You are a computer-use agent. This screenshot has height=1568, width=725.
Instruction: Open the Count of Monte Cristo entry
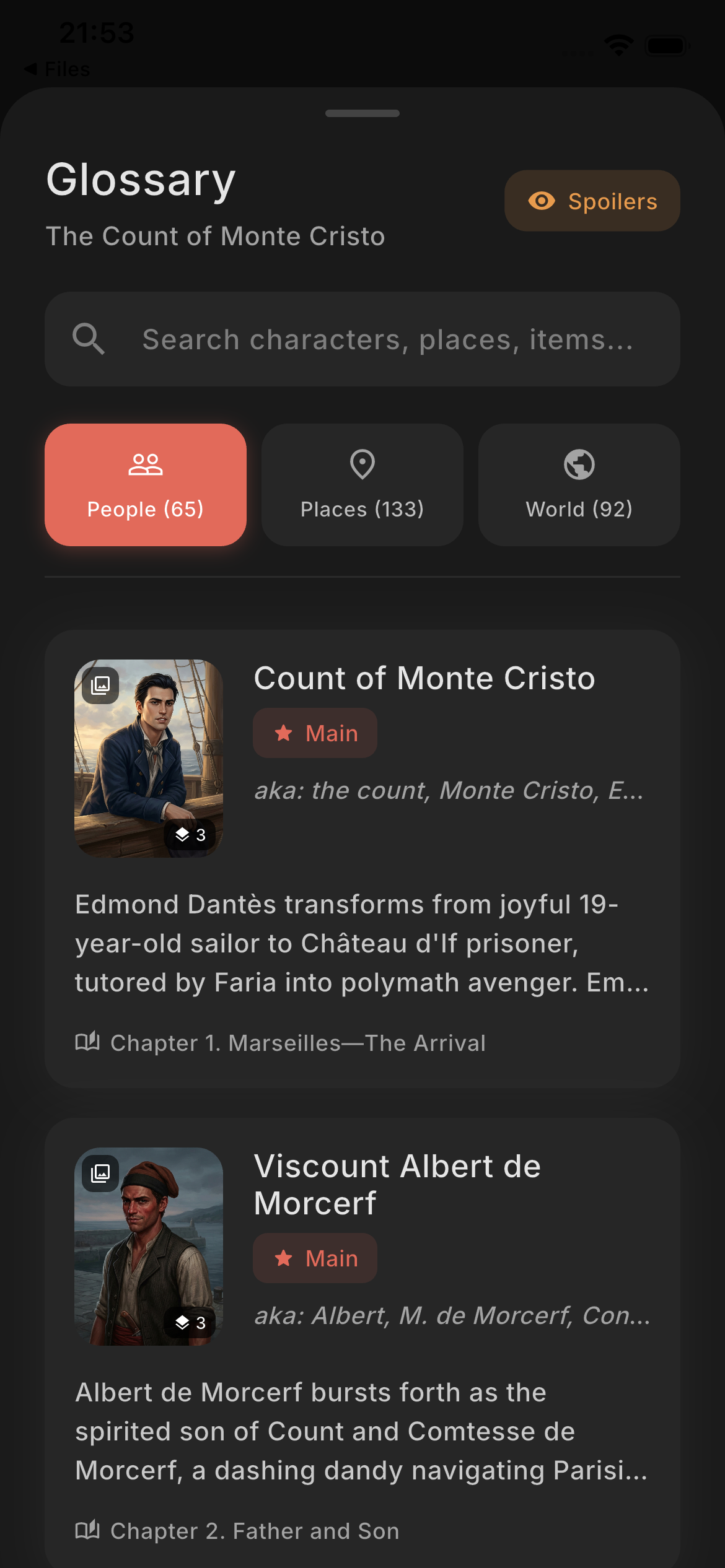coord(424,679)
